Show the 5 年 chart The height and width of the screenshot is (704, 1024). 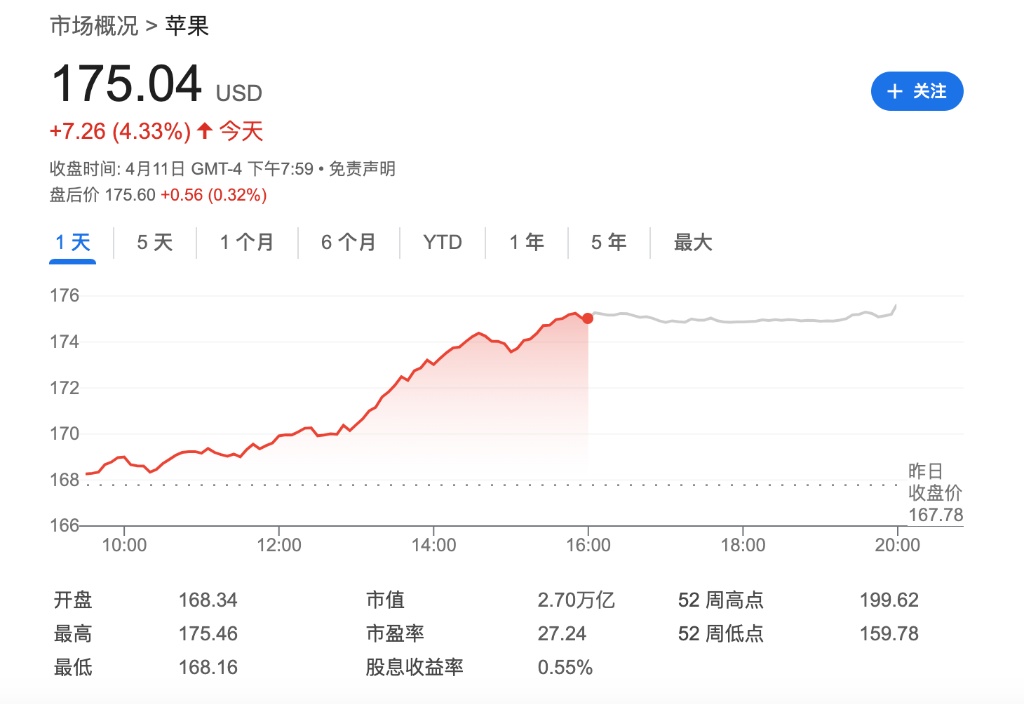pyautogui.click(x=609, y=243)
